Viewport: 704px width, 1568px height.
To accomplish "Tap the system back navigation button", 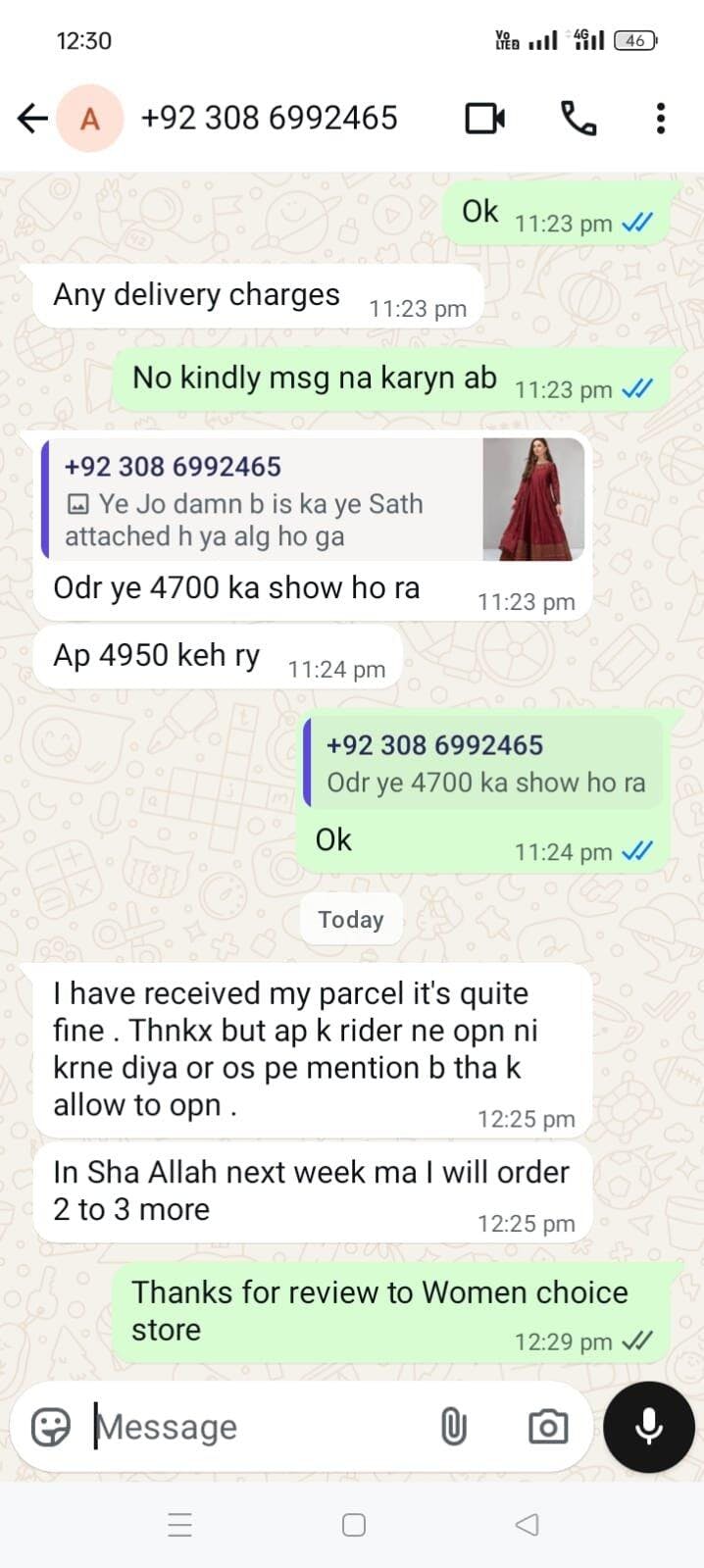I will tap(527, 1524).
